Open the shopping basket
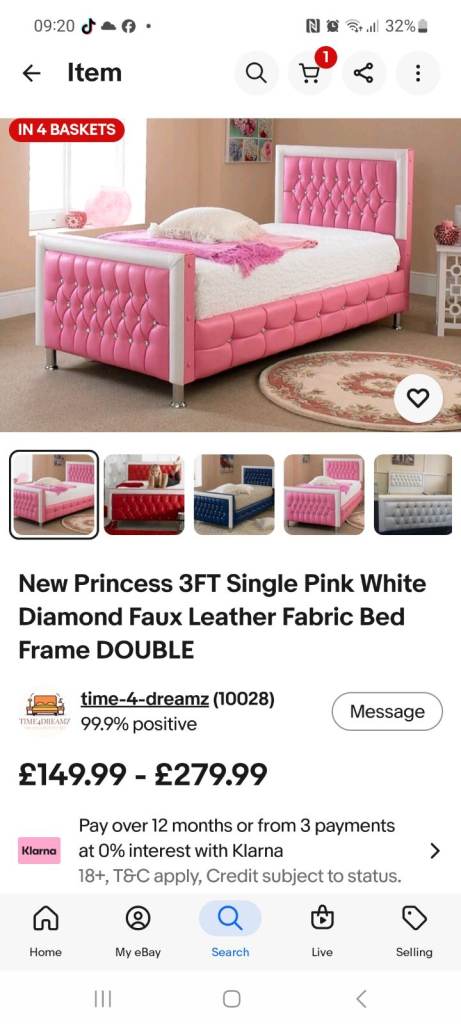Screen dimensions: 461x1024 tap(310, 73)
